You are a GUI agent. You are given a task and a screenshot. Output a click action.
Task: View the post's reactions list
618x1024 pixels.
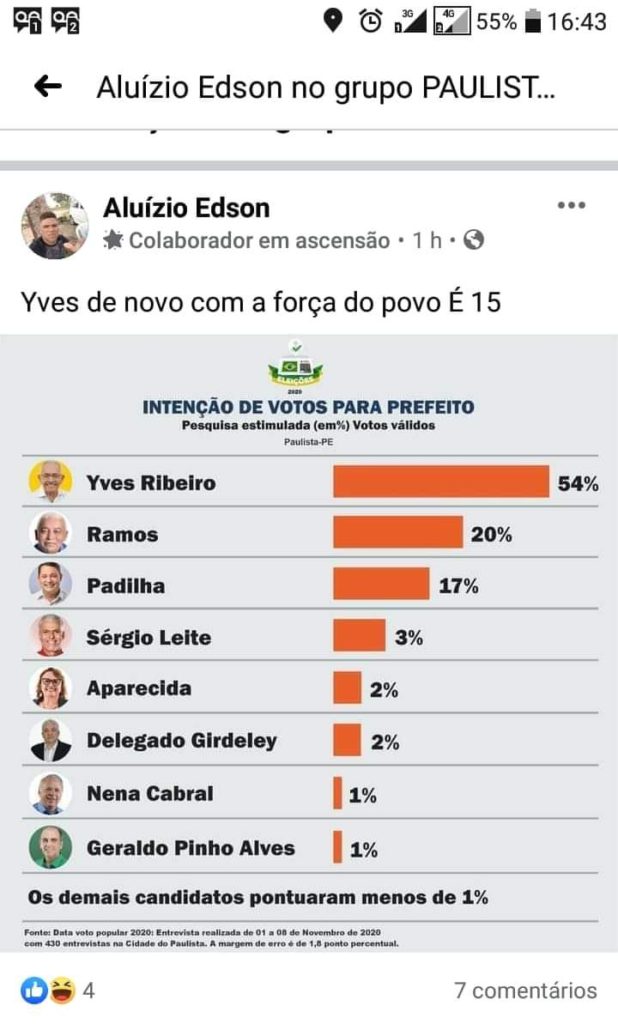tap(58, 990)
